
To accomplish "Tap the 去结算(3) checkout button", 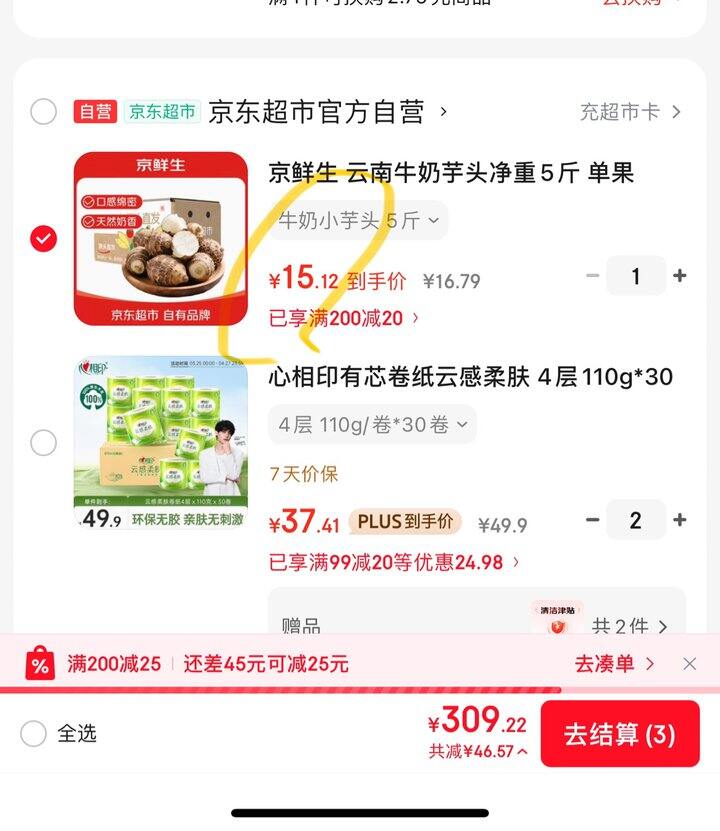I will [x=620, y=734].
